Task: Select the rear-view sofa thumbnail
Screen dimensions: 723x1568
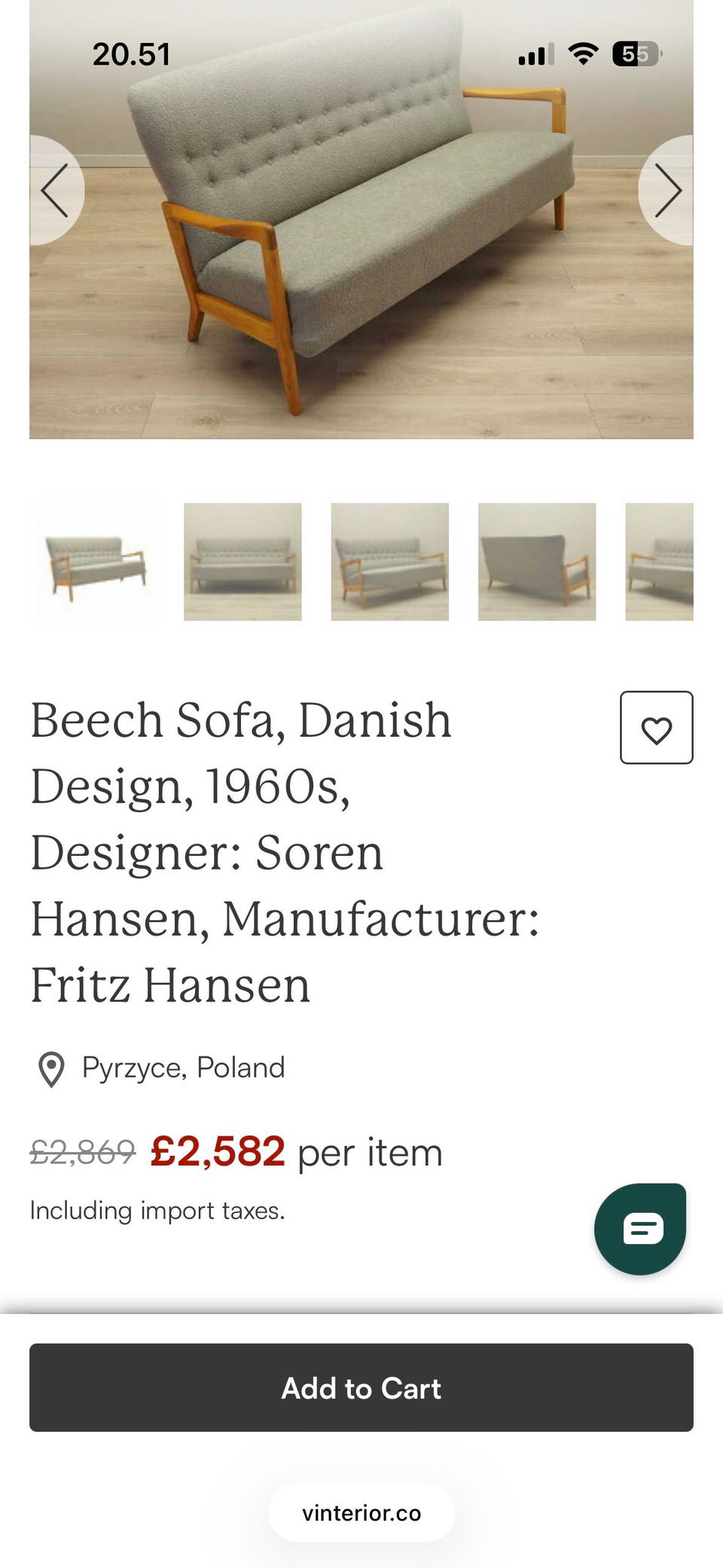Action: pyautogui.click(x=536, y=562)
